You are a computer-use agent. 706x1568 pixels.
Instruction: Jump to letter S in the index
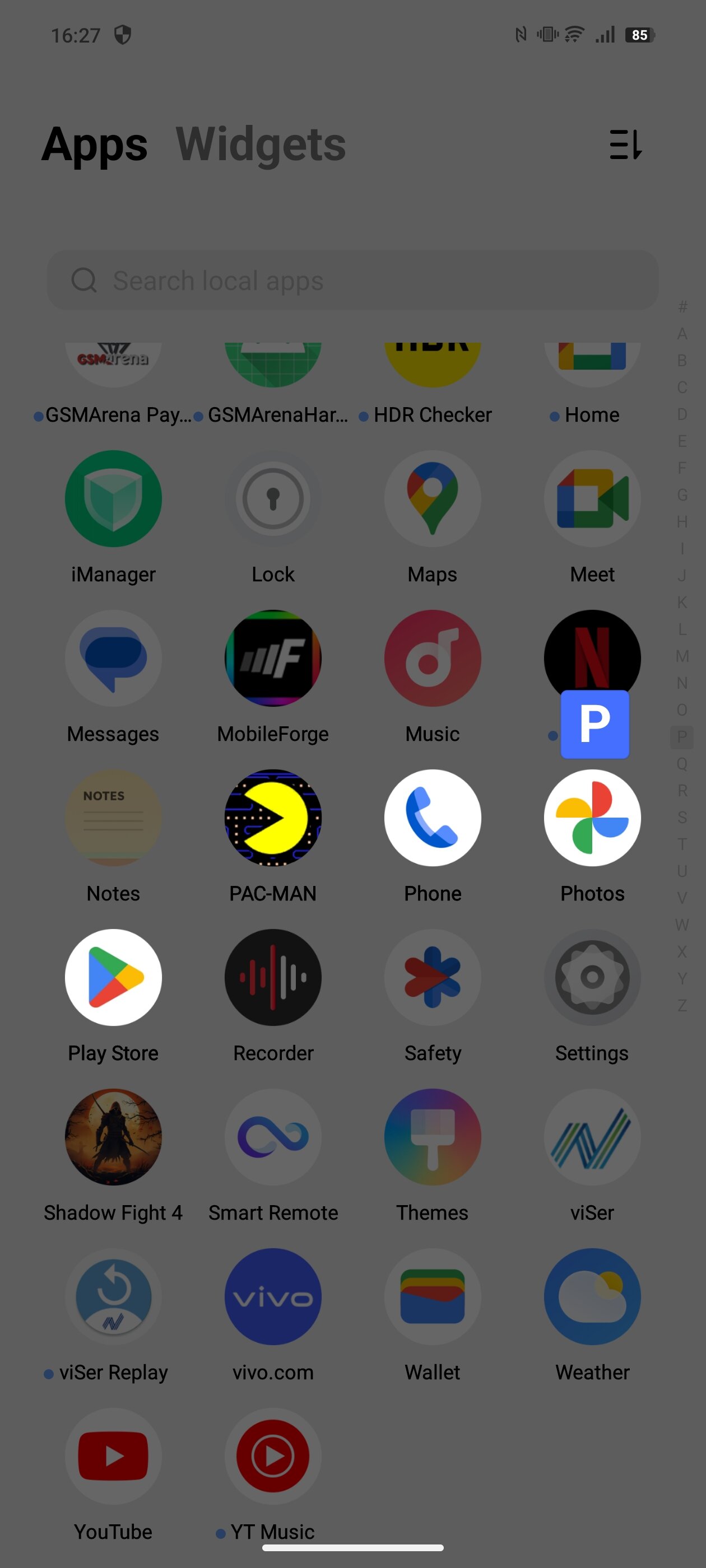[682, 818]
